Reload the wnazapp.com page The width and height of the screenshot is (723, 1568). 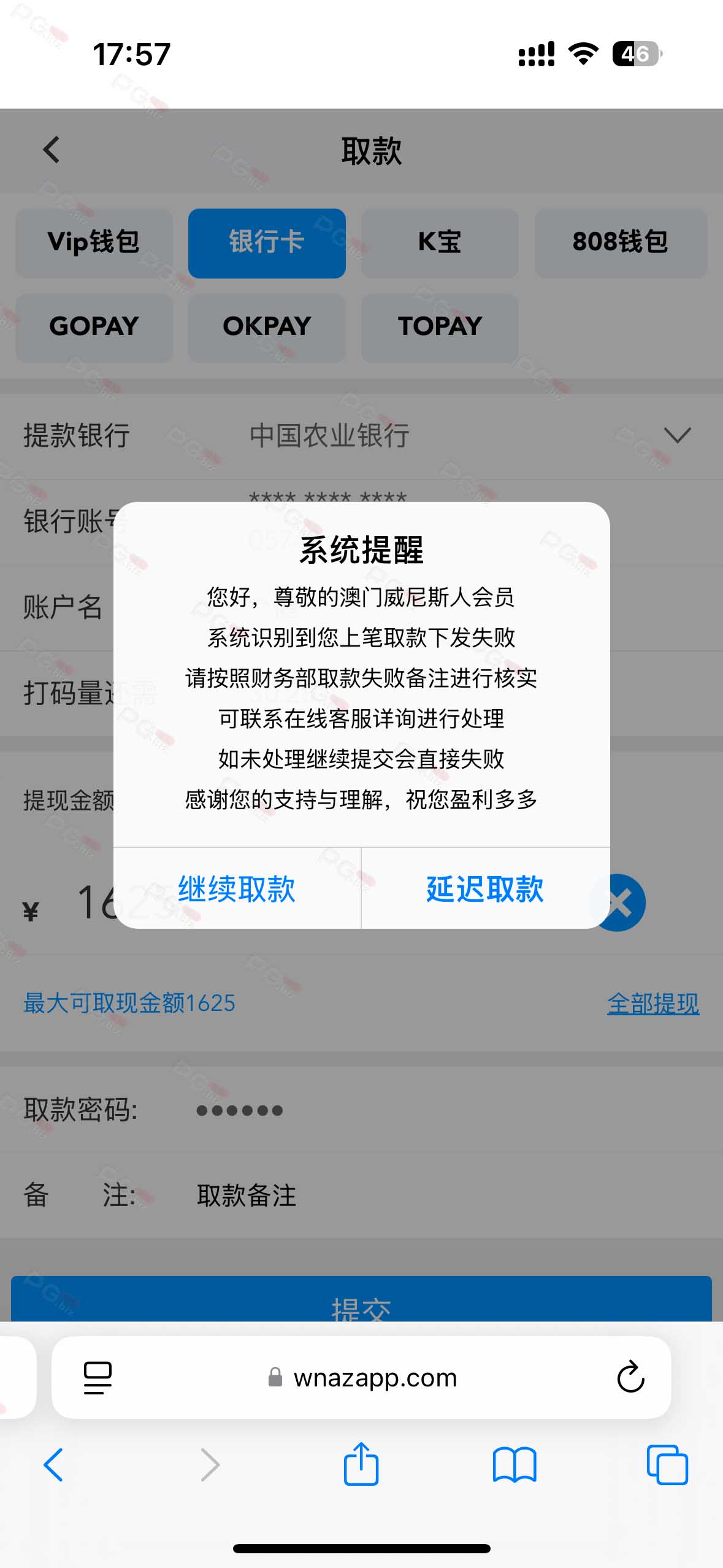click(630, 1377)
